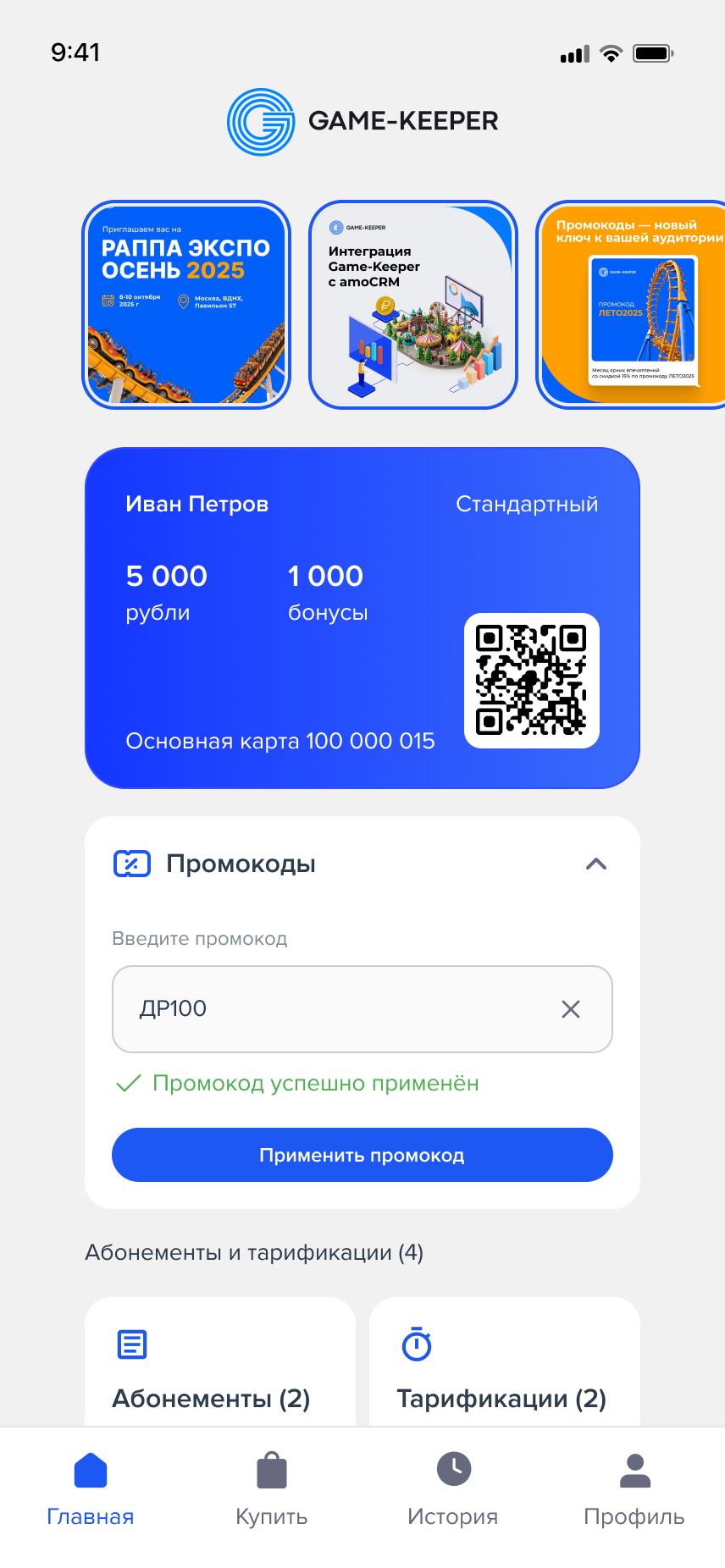Open the Абонементы (2) card
This screenshot has width=725, height=1568.
pyautogui.click(x=220, y=1363)
